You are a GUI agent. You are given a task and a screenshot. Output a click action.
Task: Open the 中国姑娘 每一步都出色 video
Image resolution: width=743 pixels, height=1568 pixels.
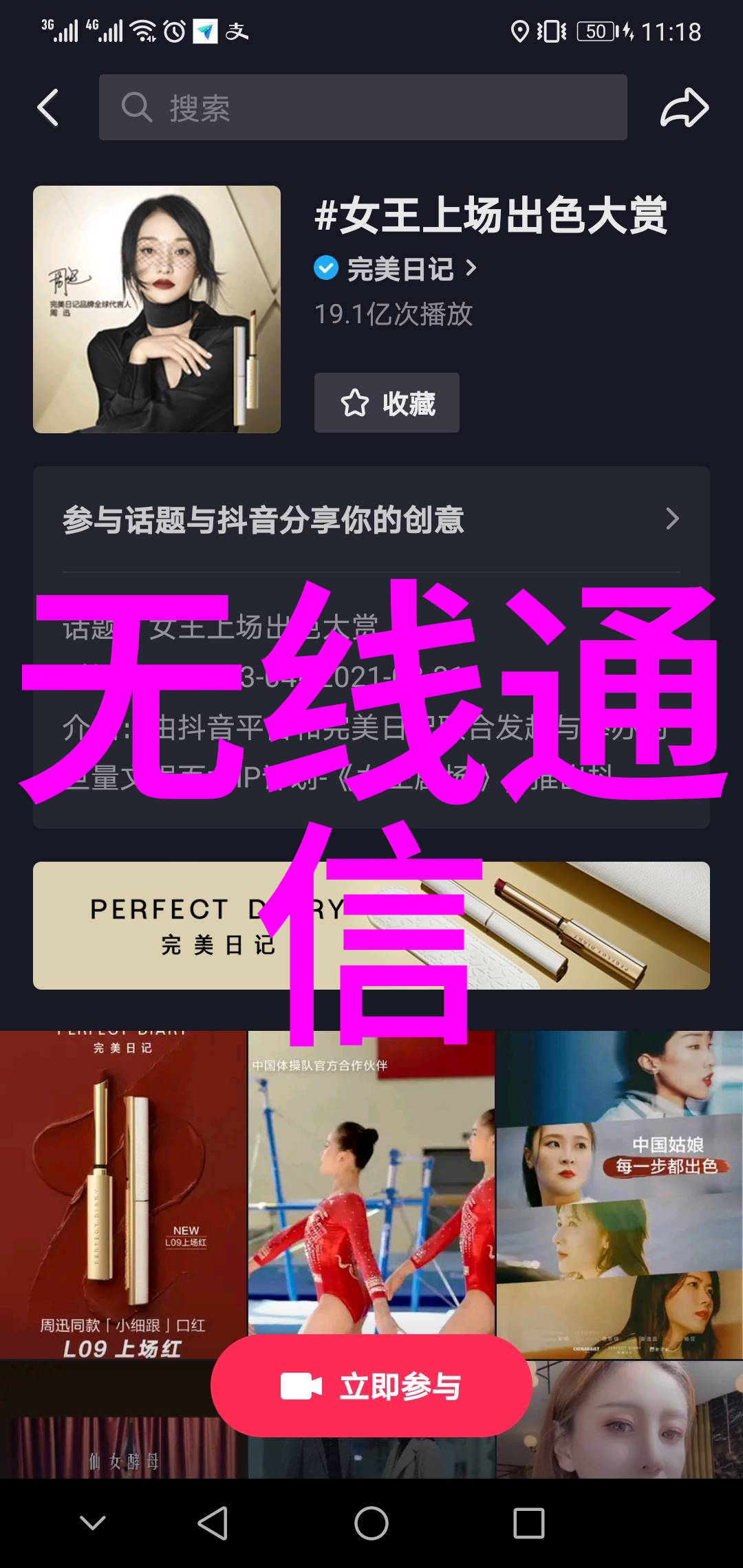coord(619,1194)
